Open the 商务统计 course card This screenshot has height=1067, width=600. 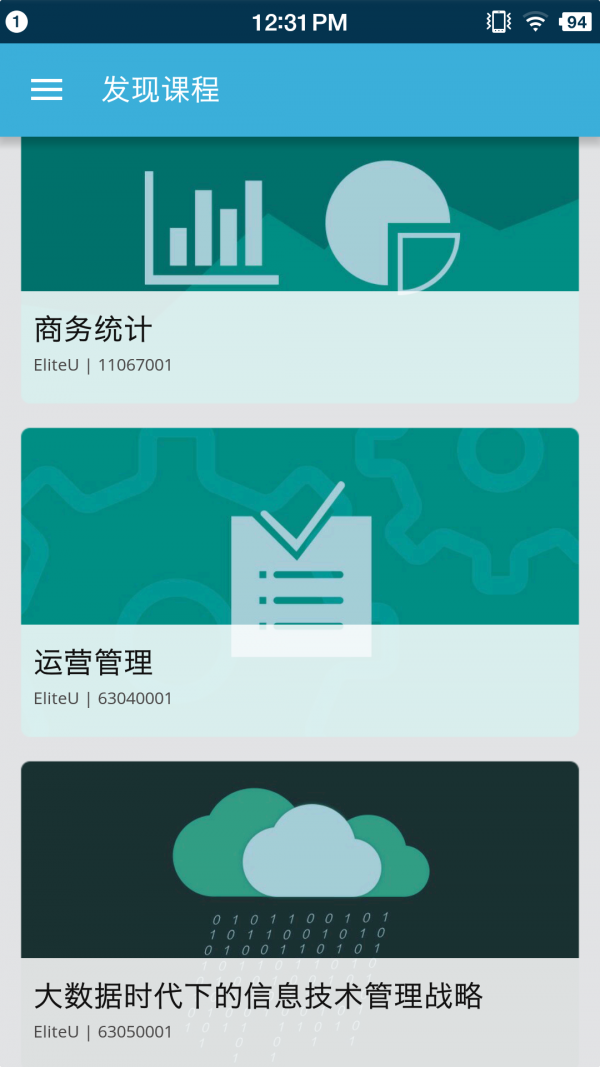300,270
